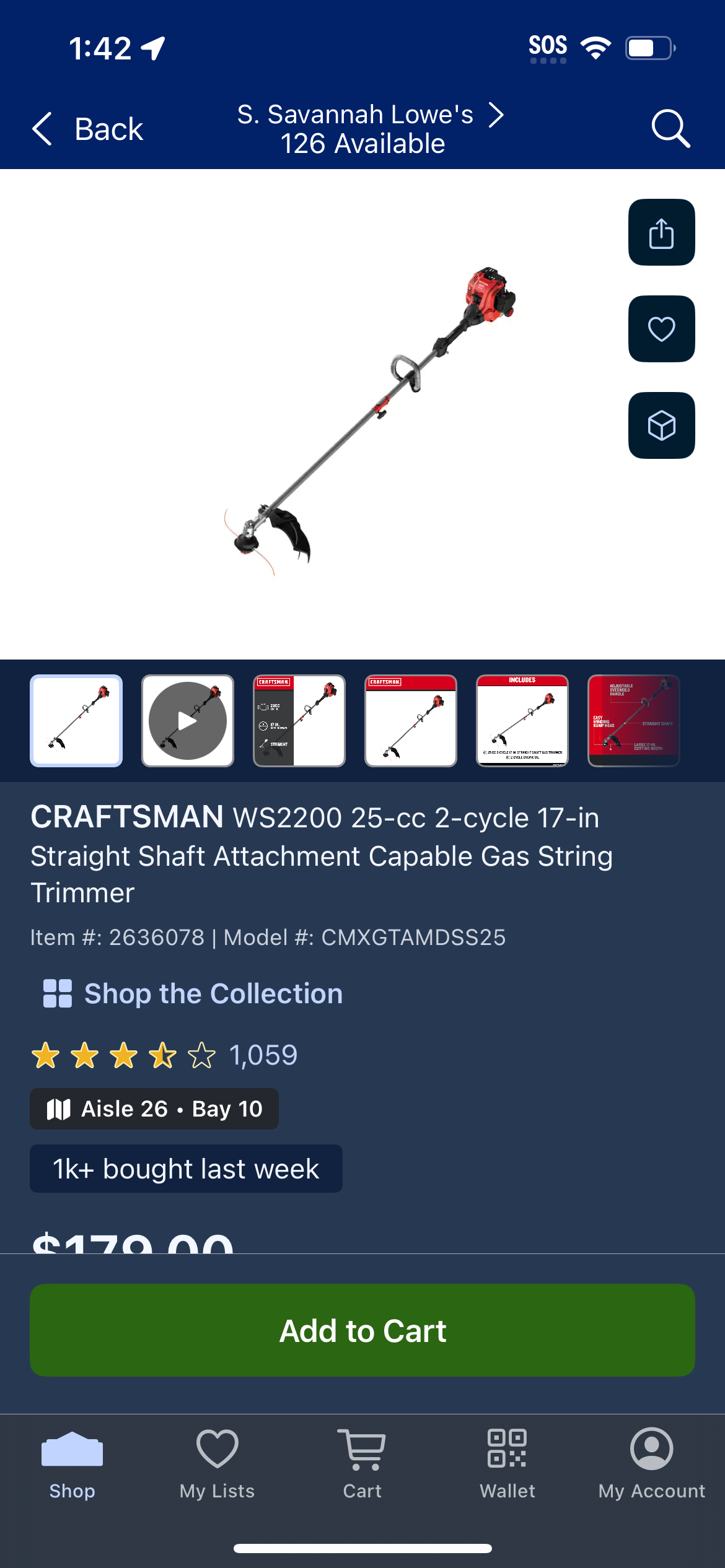725x1568 pixels.
Task: Add the trimmer to cart
Action: click(x=362, y=1330)
